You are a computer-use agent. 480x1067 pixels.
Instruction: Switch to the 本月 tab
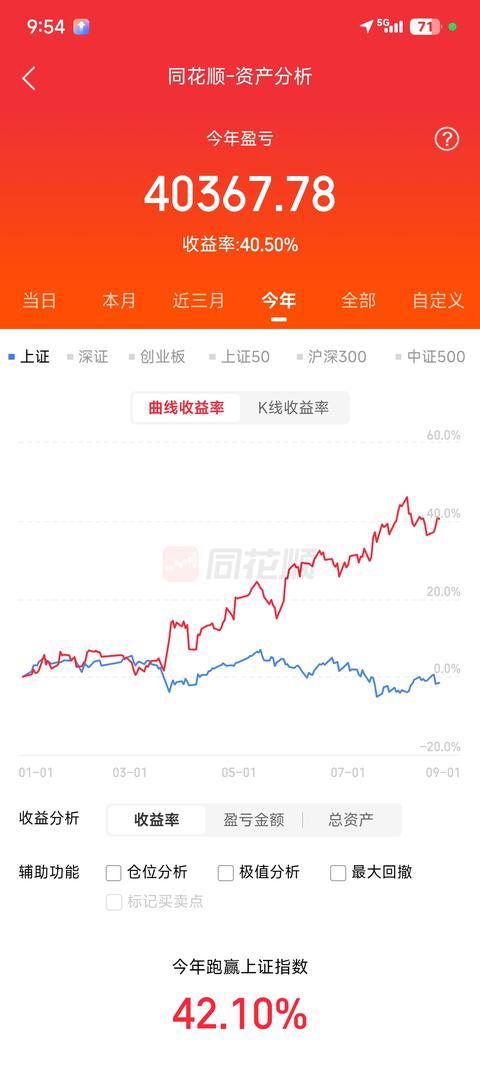tap(119, 301)
